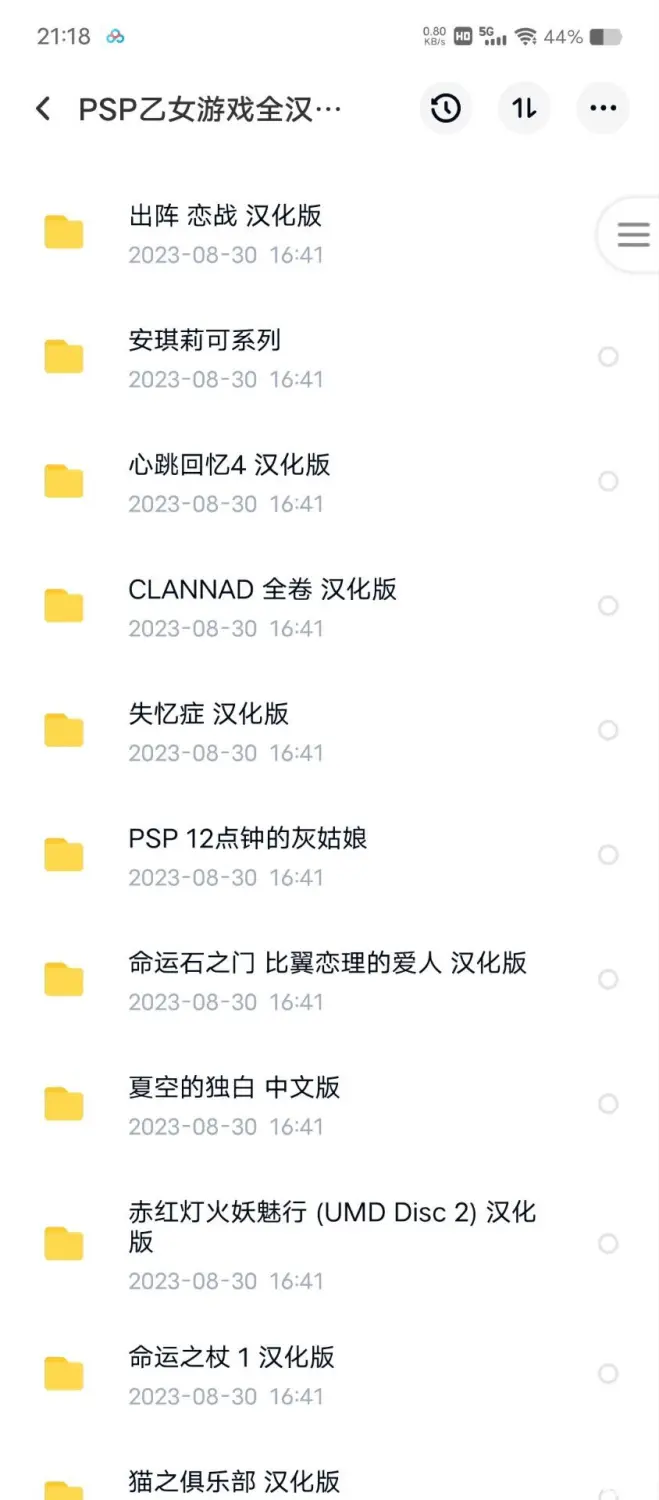Select the CLANNAD 全卷 checkbox
The height and width of the screenshot is (1500, 659).
click(608, 606)
